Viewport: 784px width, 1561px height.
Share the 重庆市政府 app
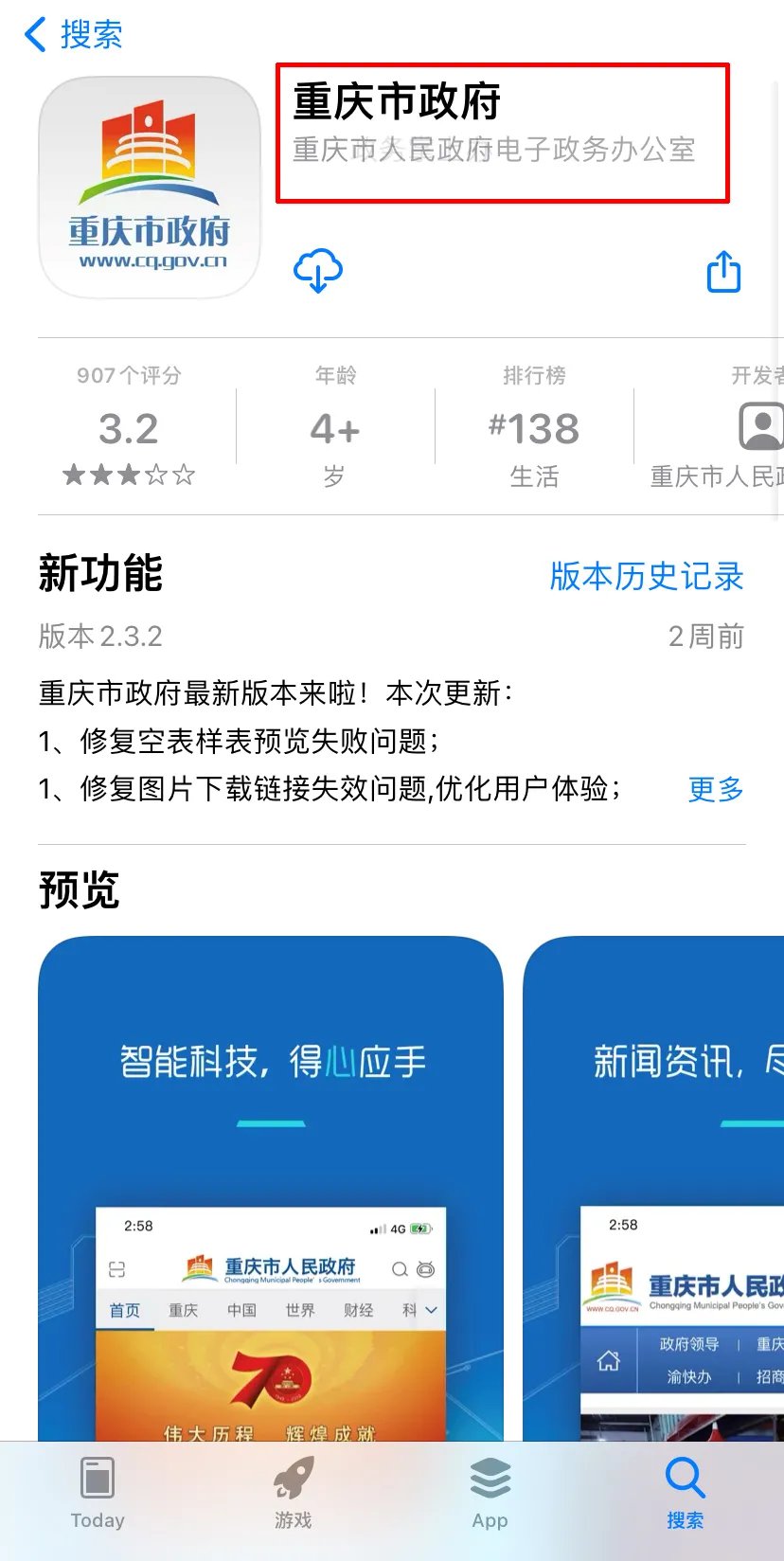coord(723,272)
